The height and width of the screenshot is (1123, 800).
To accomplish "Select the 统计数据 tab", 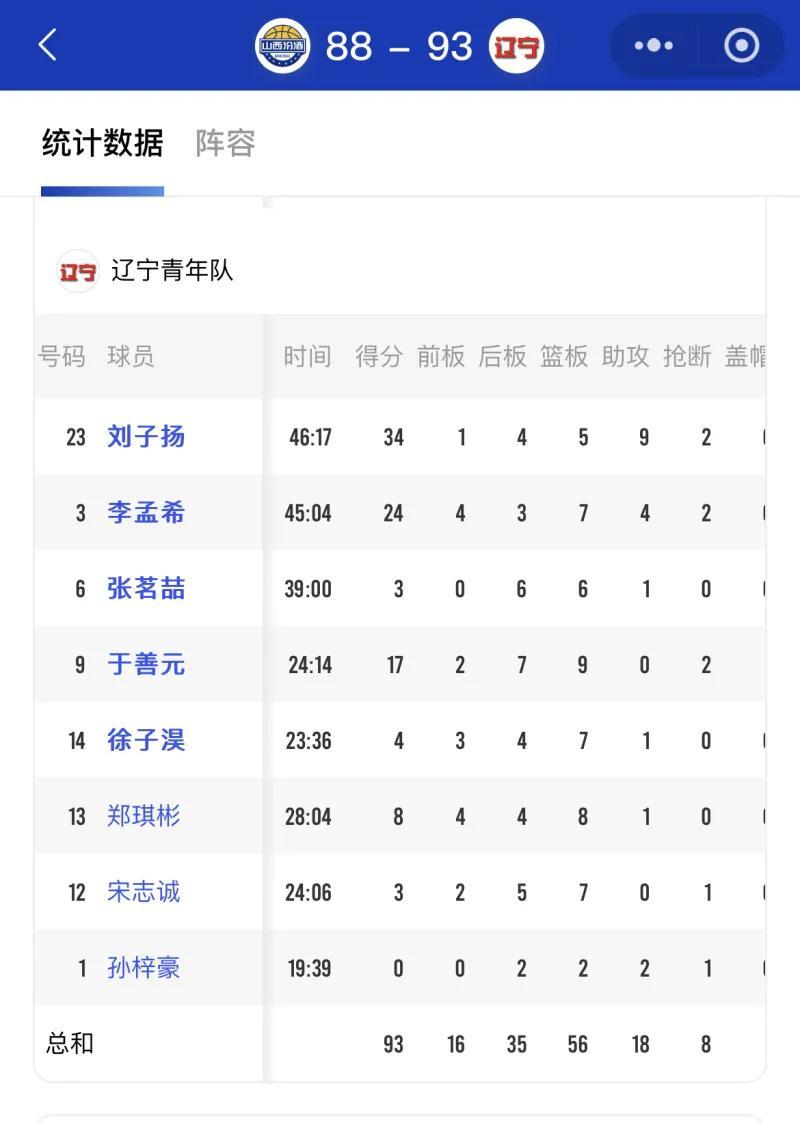I will pyautogui.click(x=102, y=143).
